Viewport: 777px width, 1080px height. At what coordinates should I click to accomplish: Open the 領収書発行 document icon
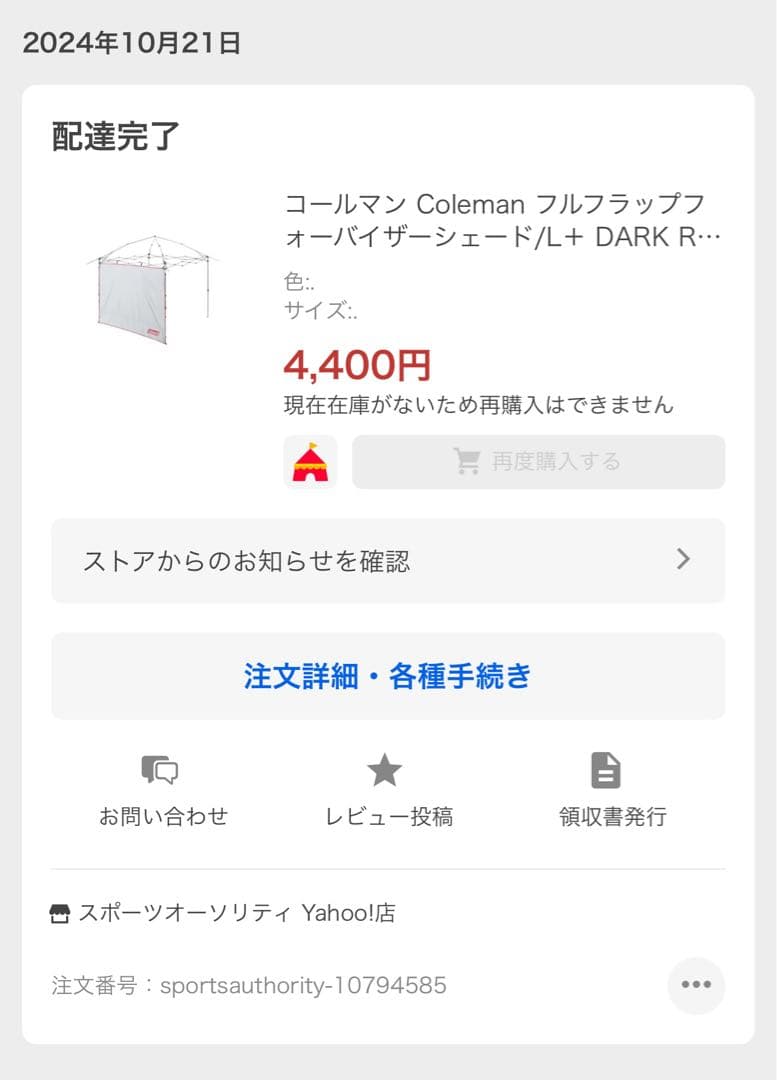[607, 770]
